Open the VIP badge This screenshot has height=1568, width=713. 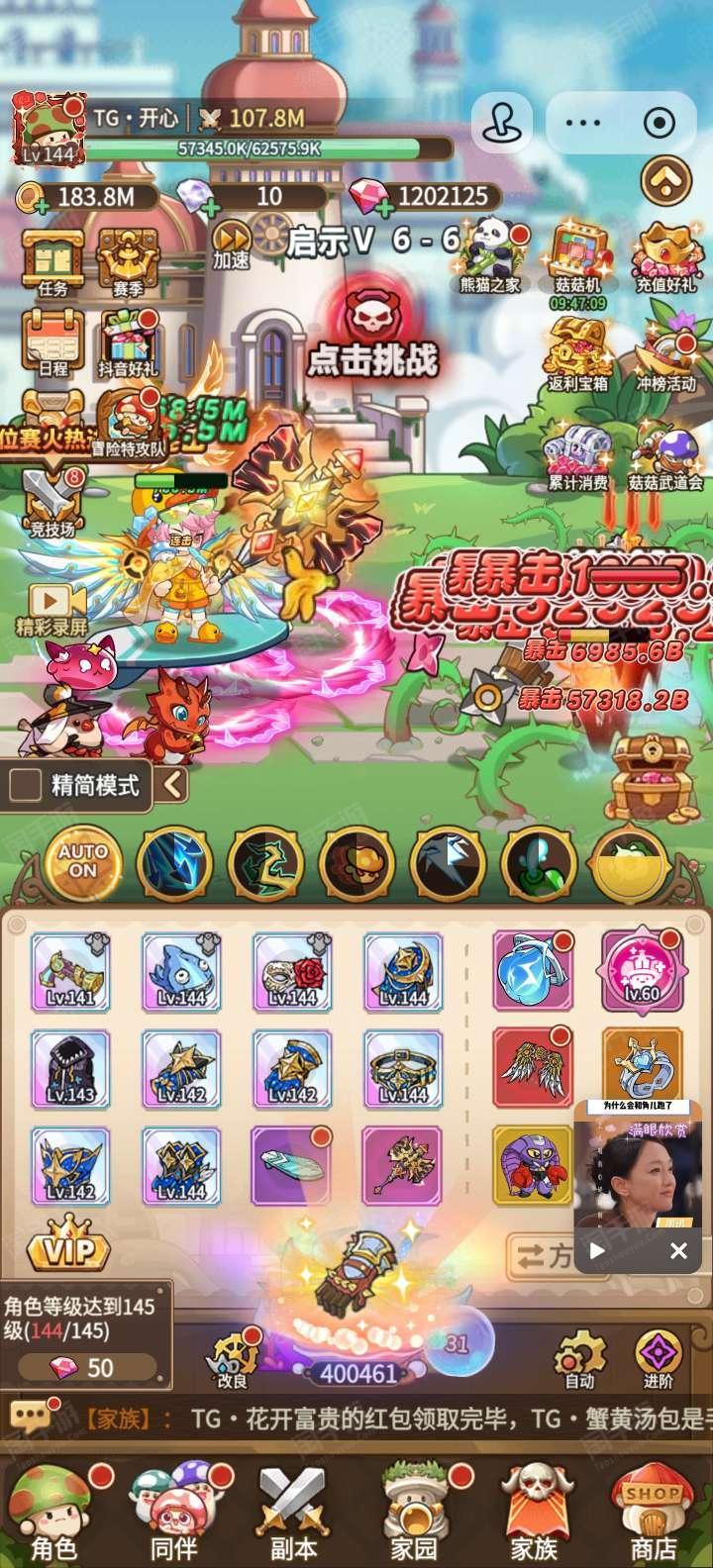69,1242
